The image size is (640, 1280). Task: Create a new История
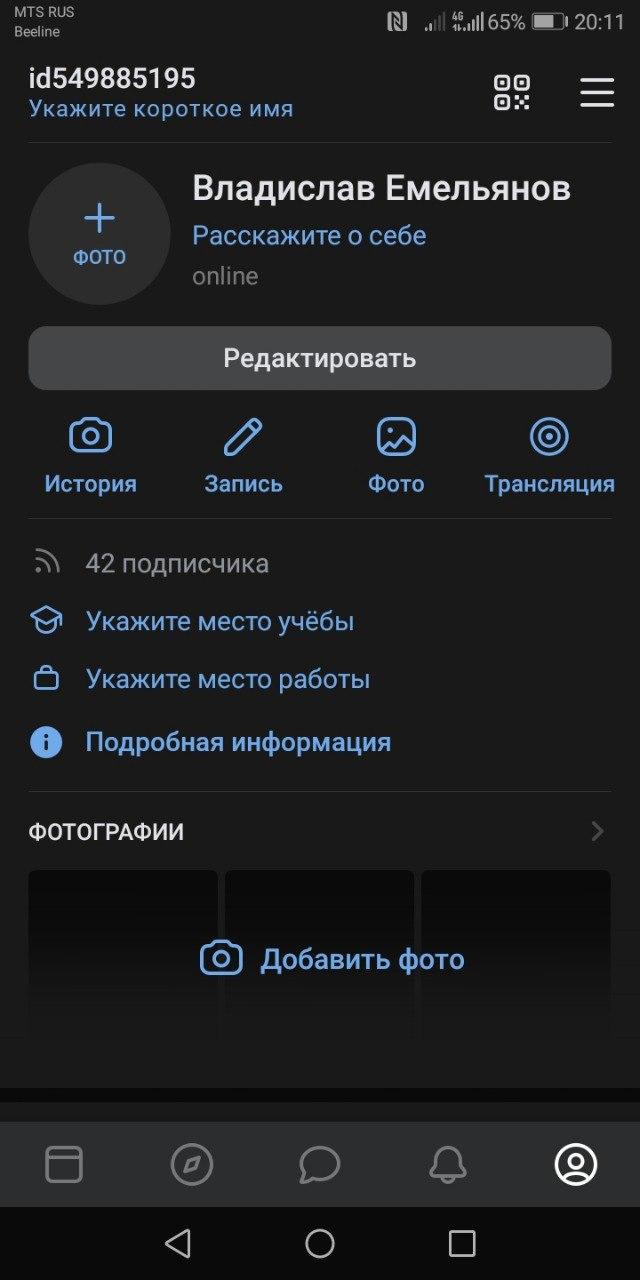click(90, 457)
